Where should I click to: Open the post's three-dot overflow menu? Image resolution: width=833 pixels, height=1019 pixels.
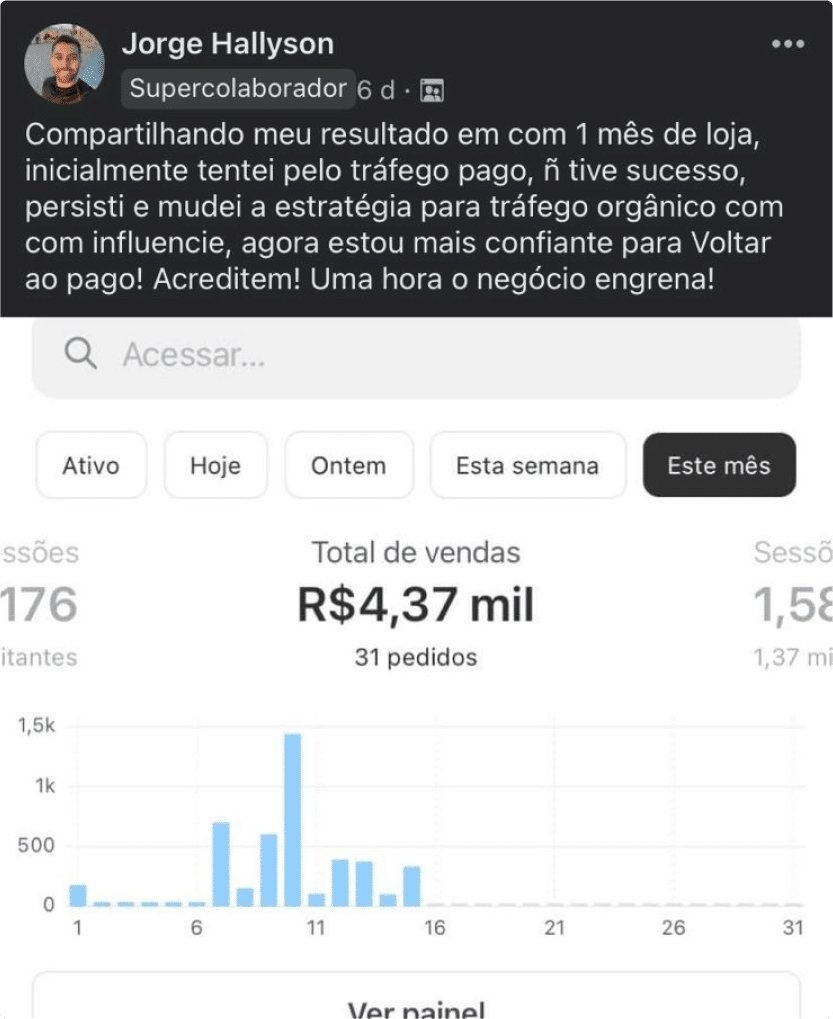pyautogui.click(x=788, y=45)
